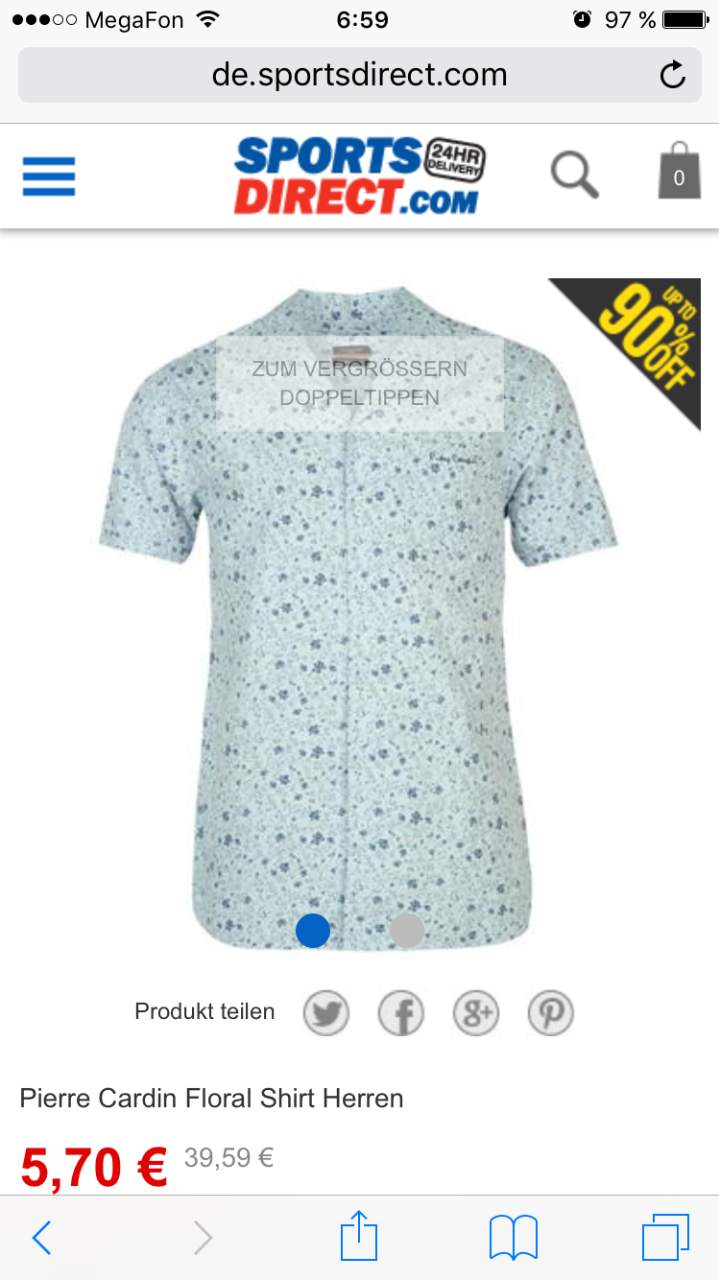Share the product on Facebook
This screenshot has height=1280, width=719.
401,1013
